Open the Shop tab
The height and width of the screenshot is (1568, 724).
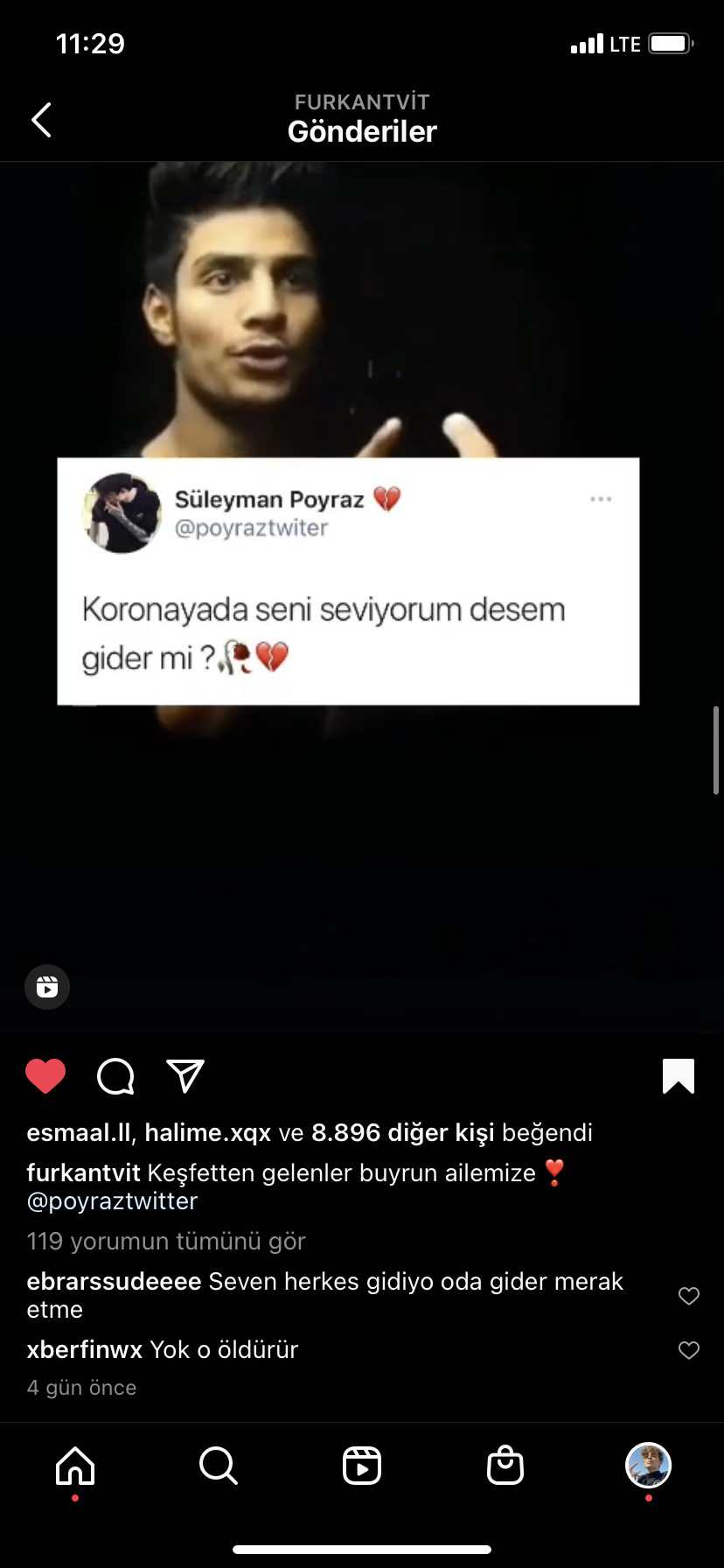coord(505,1466)
